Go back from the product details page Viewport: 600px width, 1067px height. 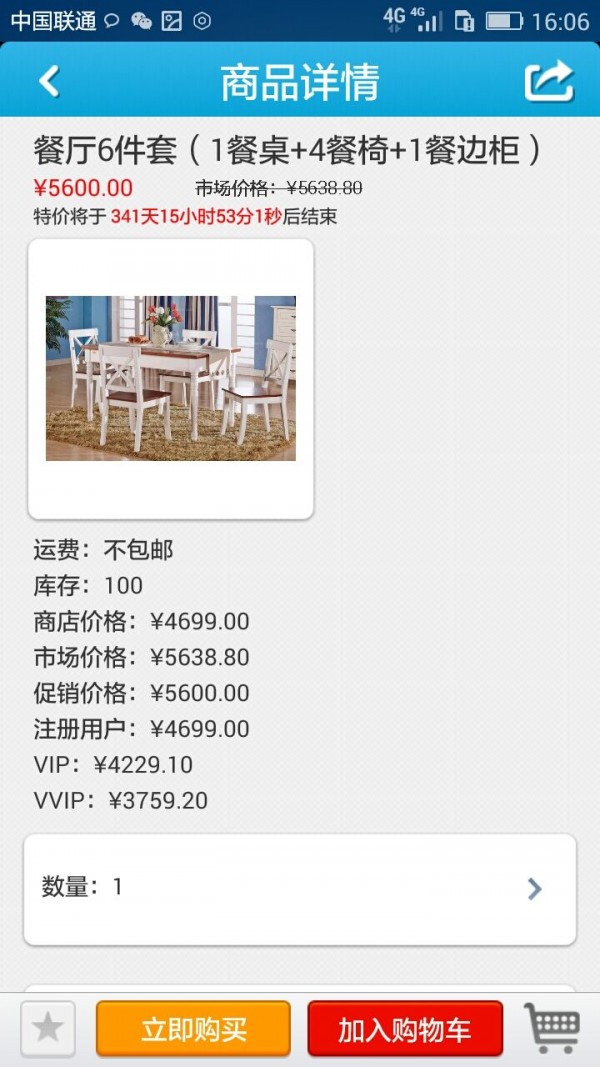point(49,81)
